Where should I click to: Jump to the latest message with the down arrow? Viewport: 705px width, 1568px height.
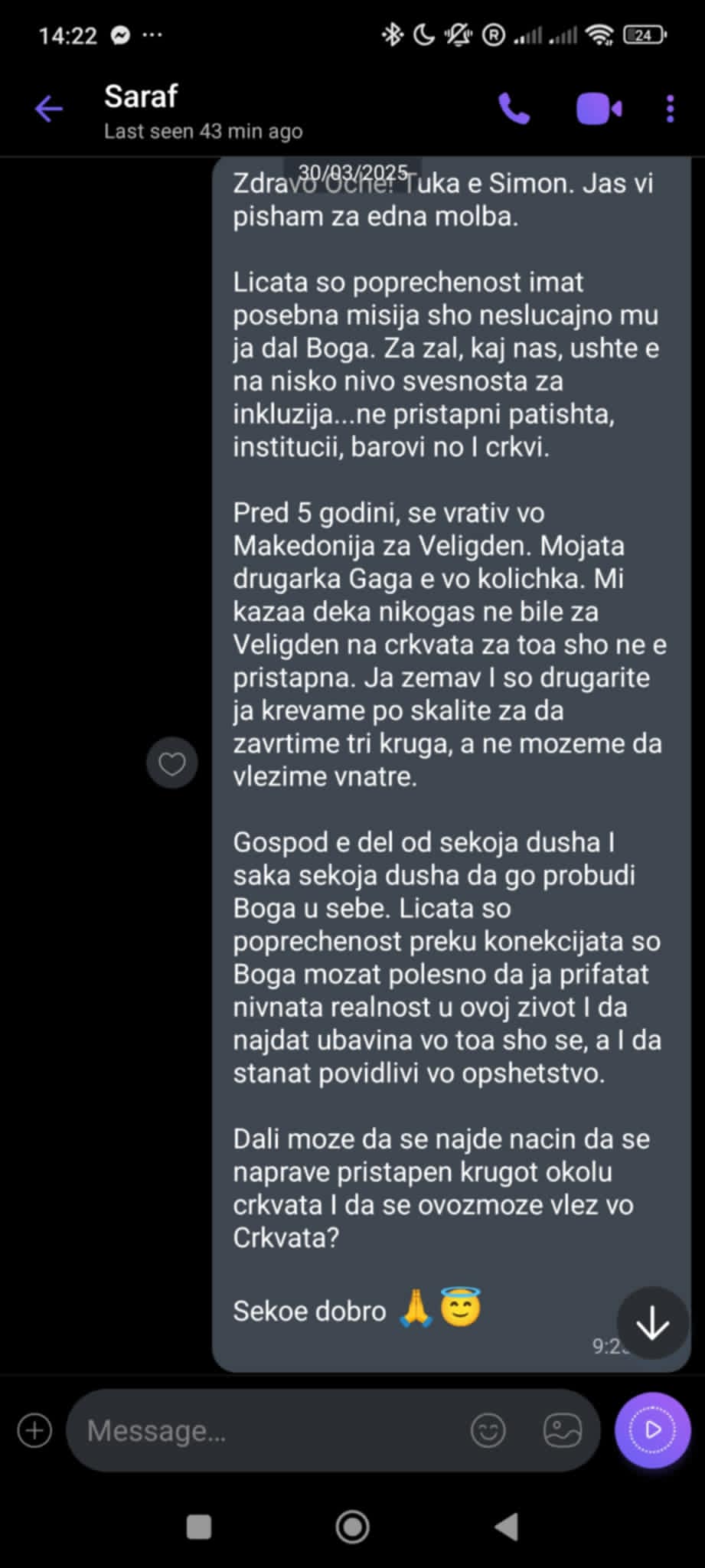coord(653,1322)
